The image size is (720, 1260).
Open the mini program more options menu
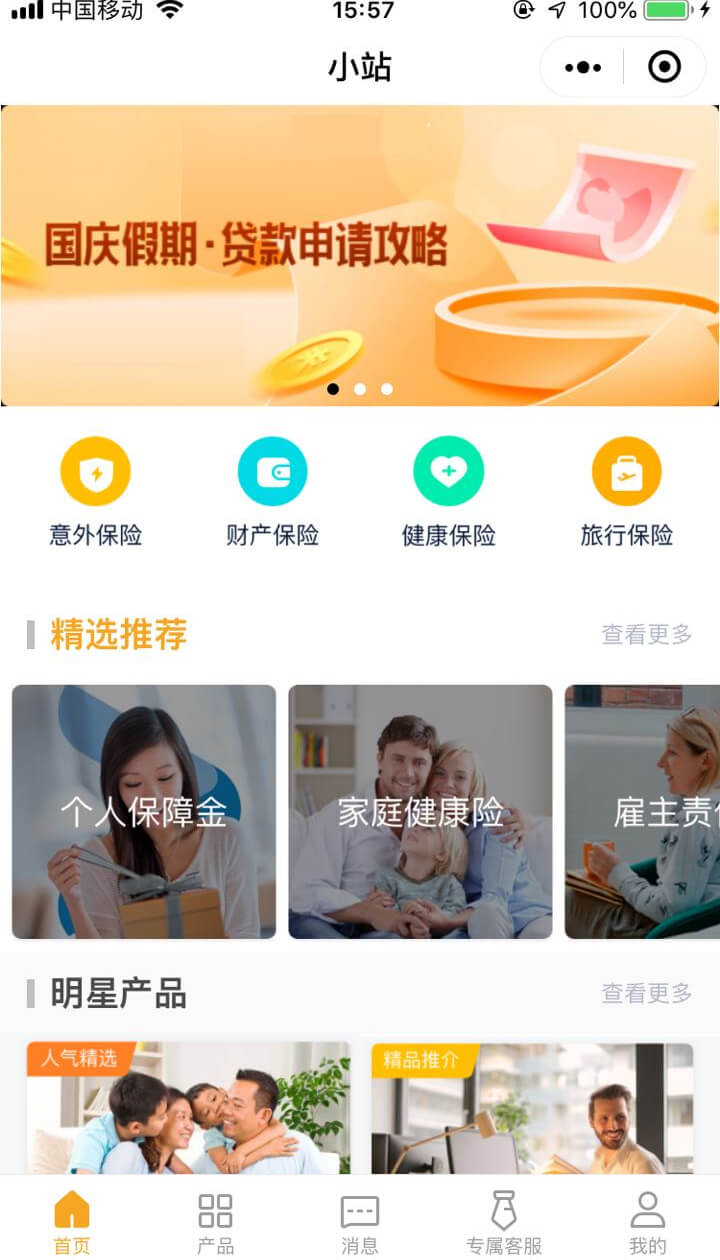point(583,68)
